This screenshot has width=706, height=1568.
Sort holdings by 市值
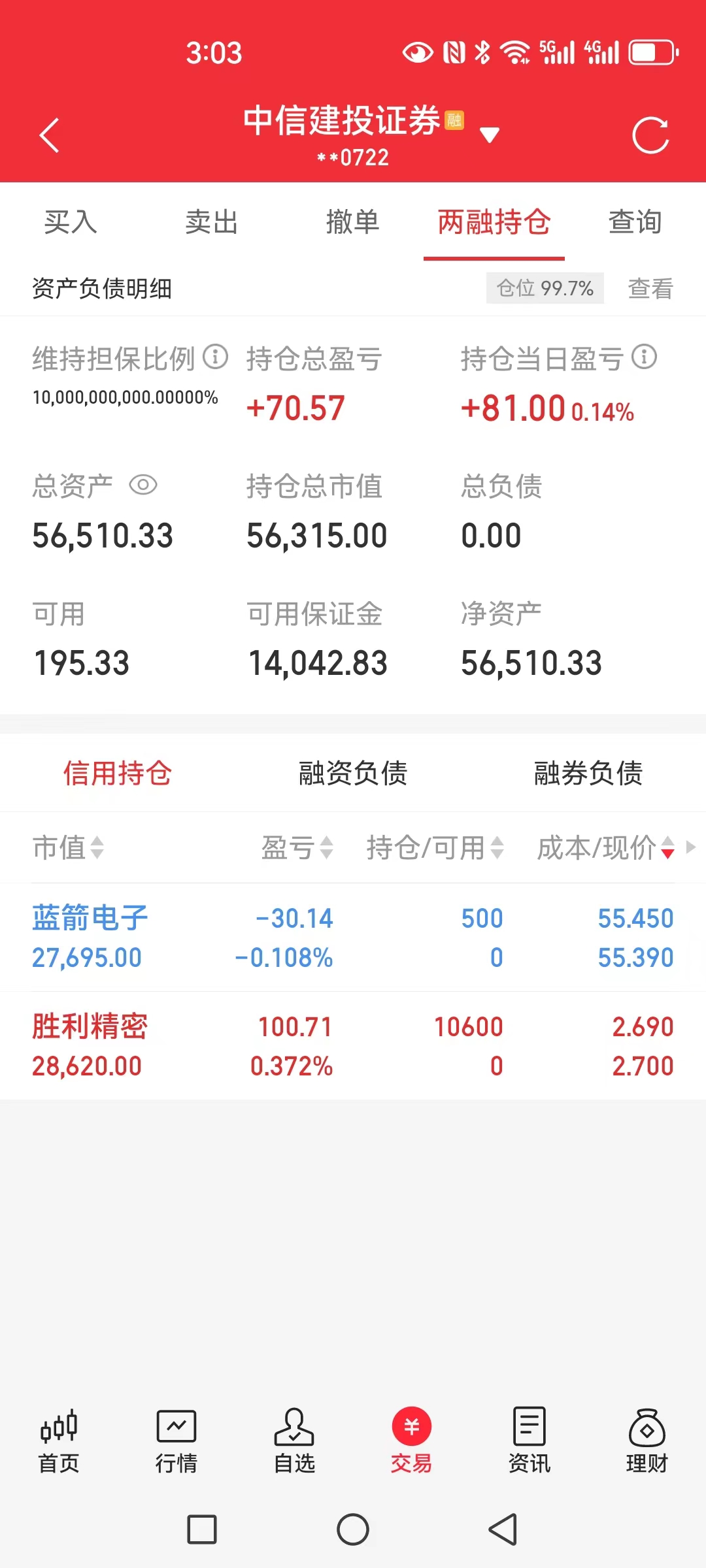point(69,848)
